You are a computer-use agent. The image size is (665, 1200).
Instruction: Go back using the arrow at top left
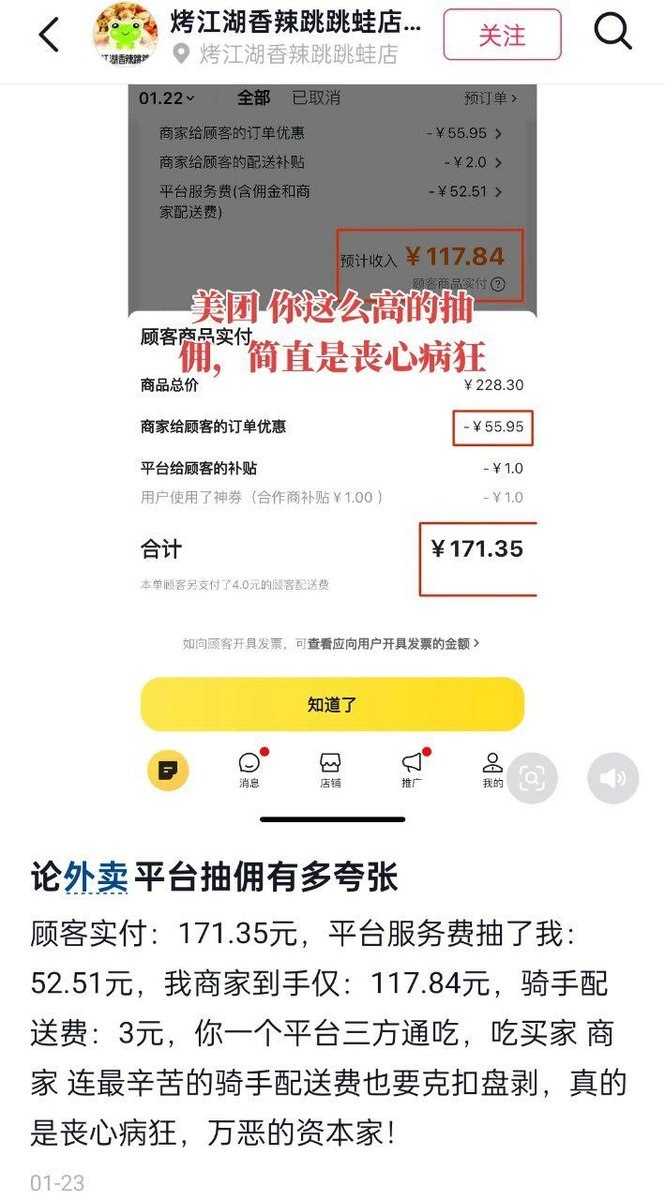click(x=48, y=35)
